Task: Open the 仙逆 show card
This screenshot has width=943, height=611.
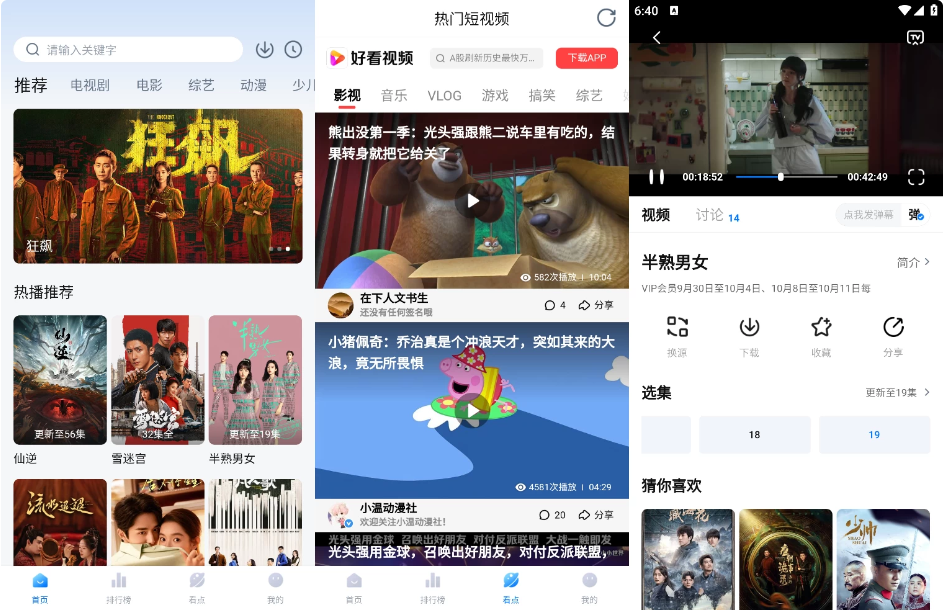Action: point(60,380)
